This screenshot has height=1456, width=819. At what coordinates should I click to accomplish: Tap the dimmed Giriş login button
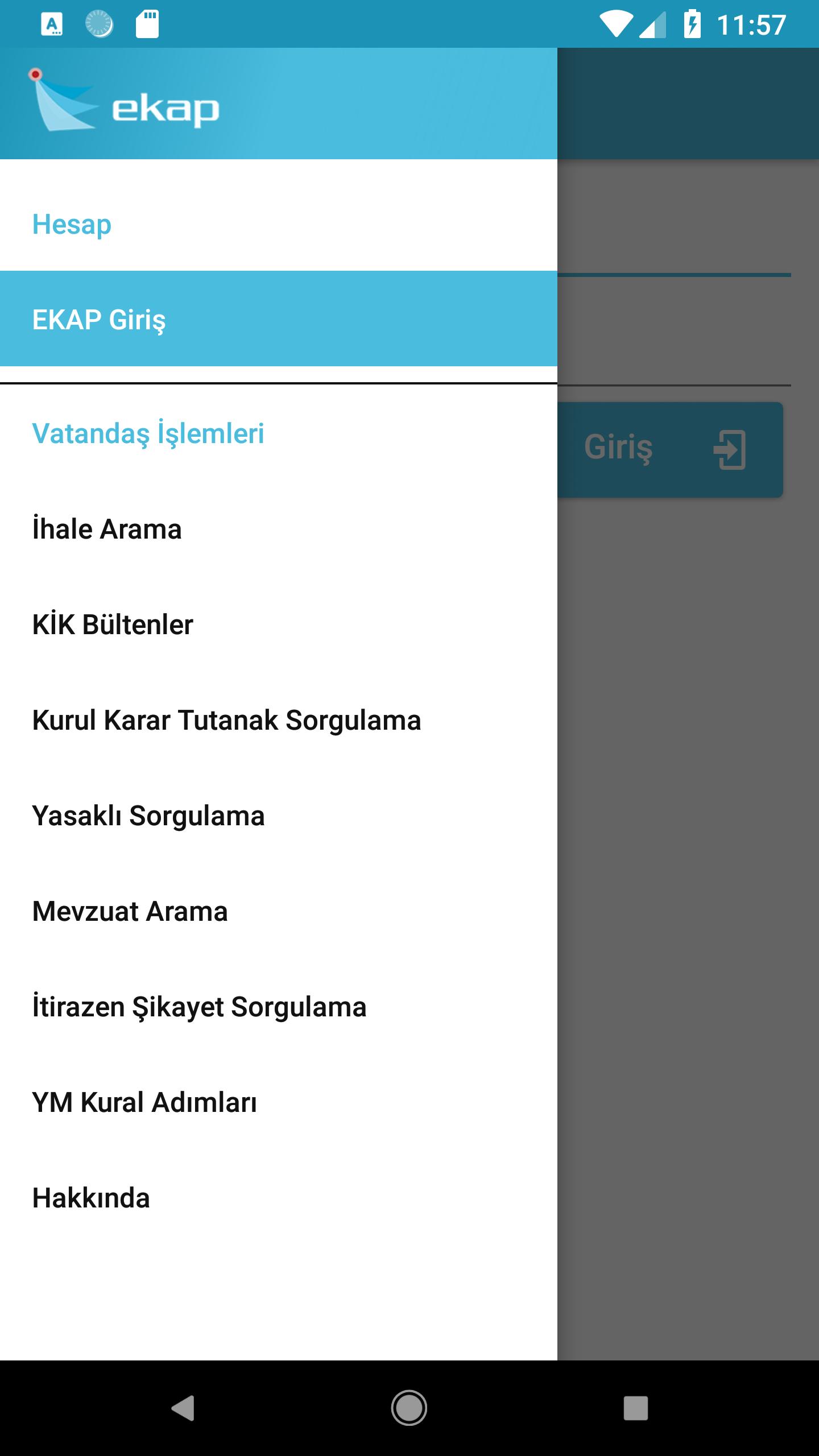click(x=670, y=449)
